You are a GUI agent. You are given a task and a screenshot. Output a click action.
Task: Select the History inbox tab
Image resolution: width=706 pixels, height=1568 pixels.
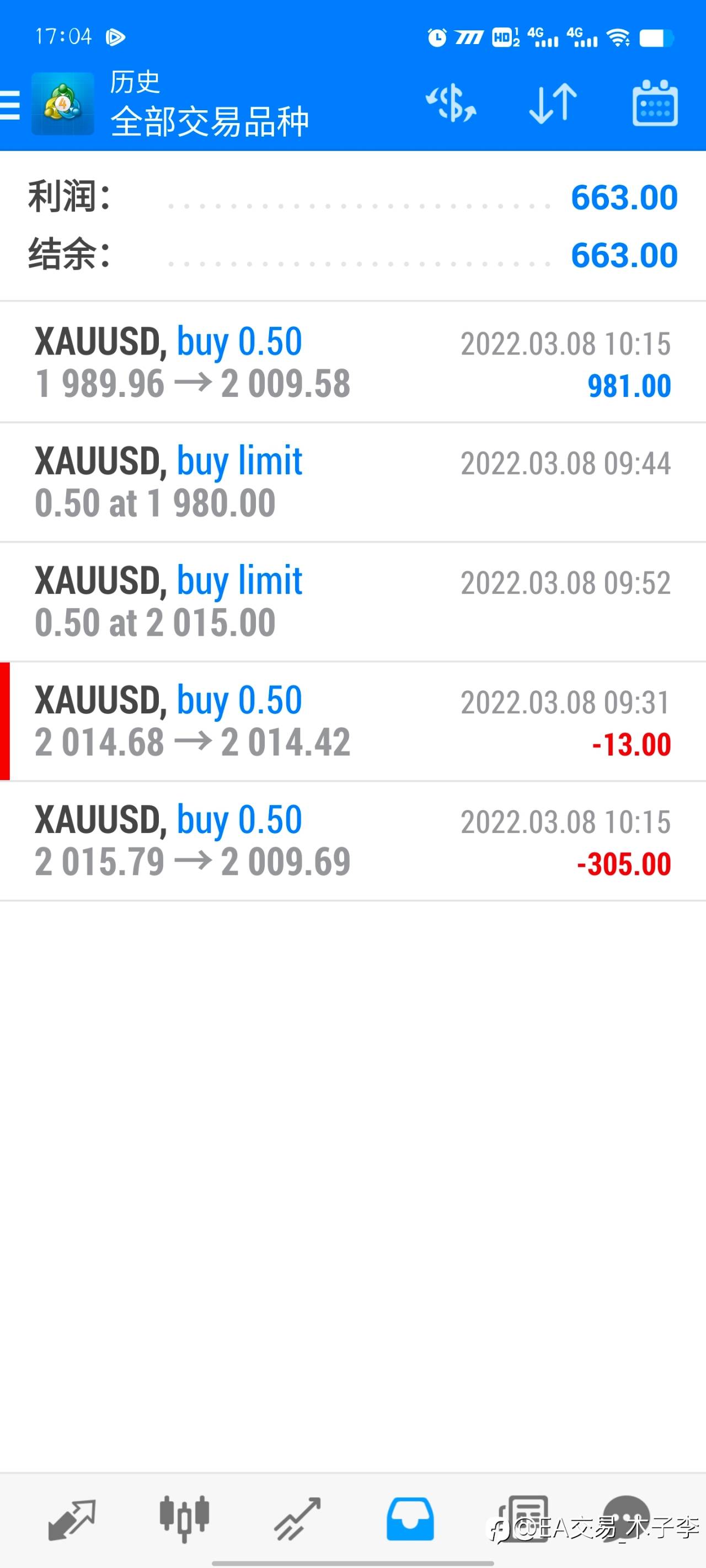pyautogui.click(x=410, y=1519)
